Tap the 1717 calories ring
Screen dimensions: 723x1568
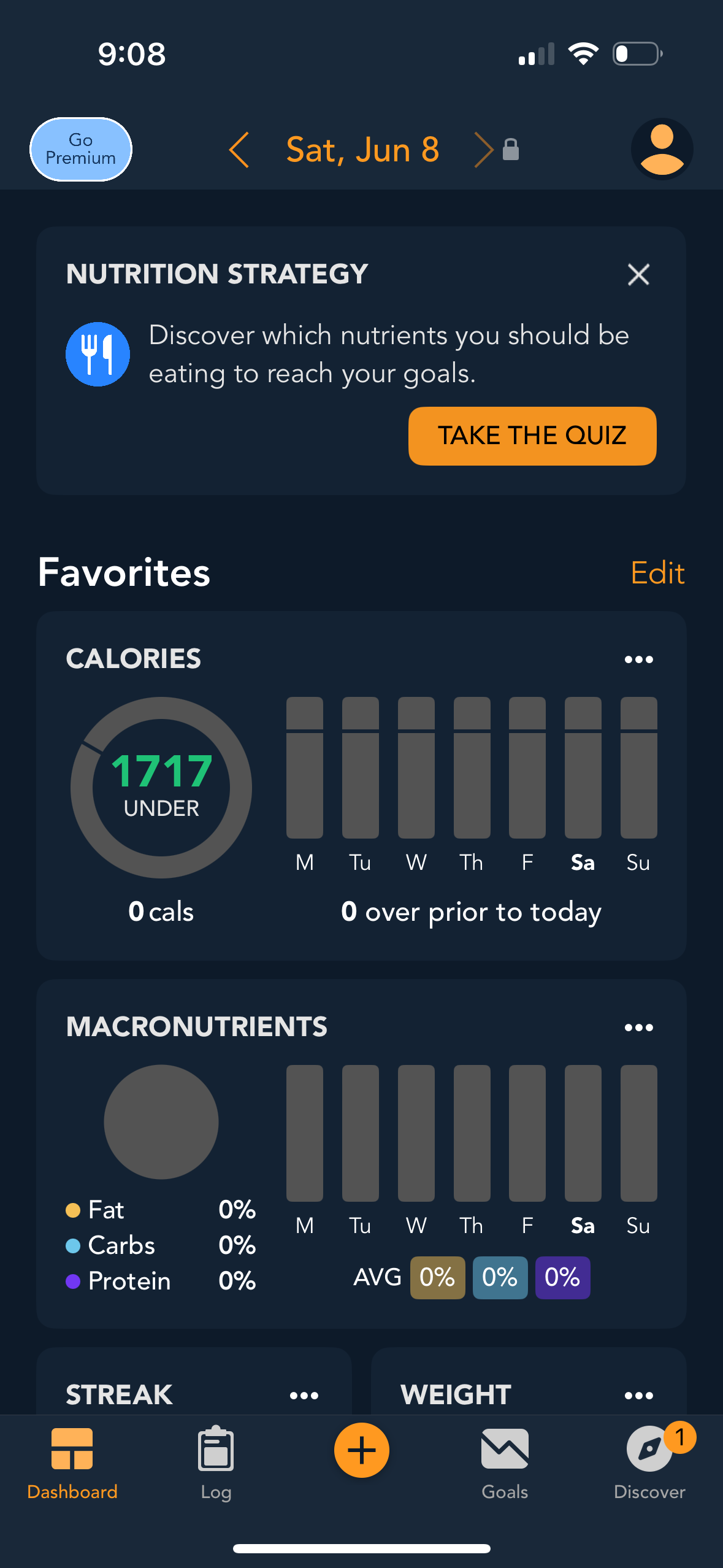pyautogui.click(x=161, y=788)
